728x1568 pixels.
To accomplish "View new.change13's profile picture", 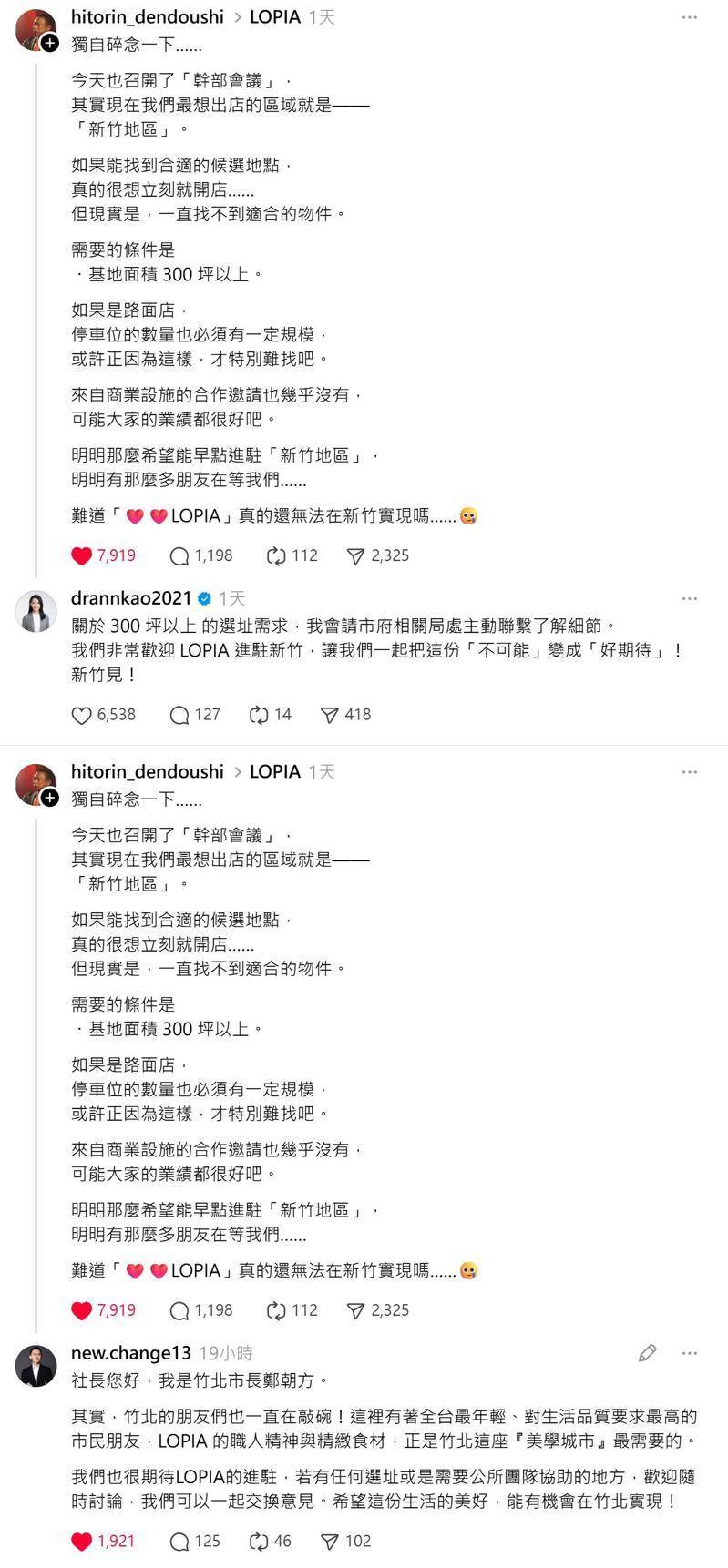I will click(x=36, y=1366).
